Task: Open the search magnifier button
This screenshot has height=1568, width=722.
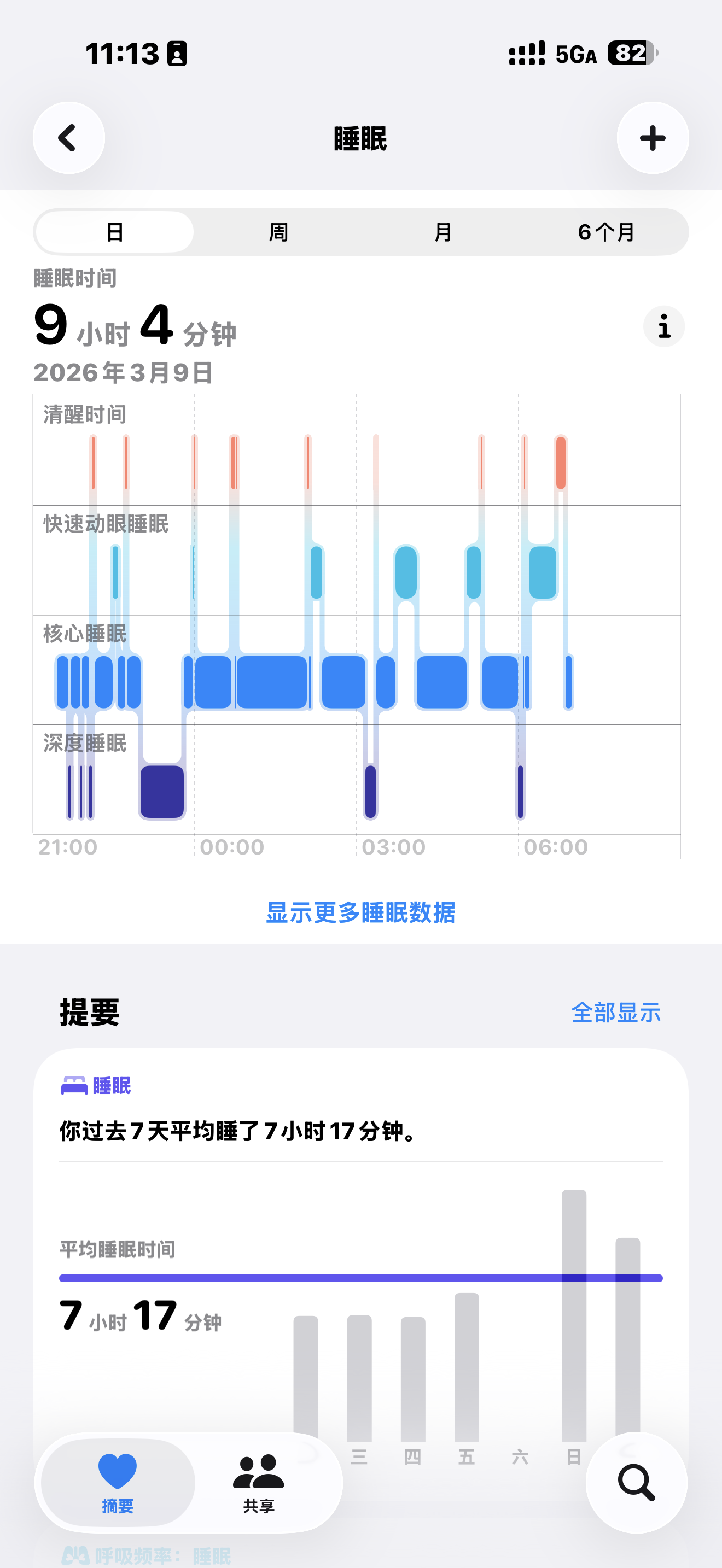Action: (x=636, y=1483)
